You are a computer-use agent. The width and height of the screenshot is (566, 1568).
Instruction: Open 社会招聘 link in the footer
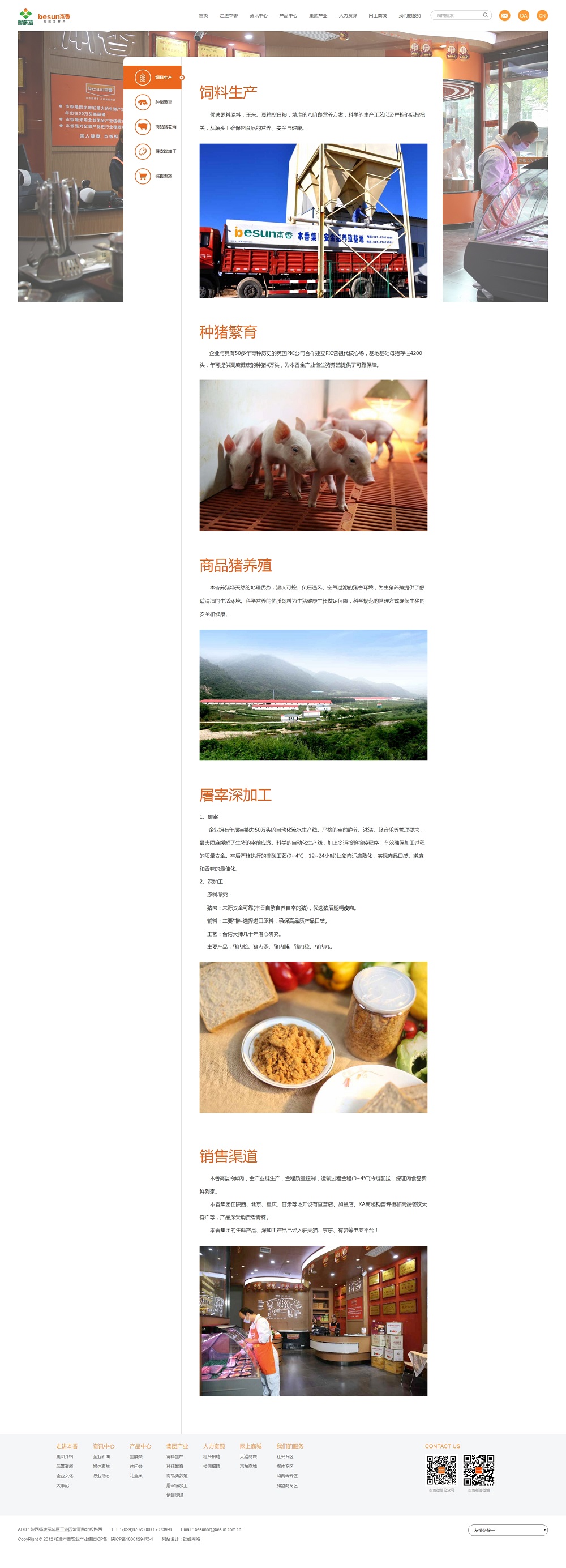click(212, 1456)
